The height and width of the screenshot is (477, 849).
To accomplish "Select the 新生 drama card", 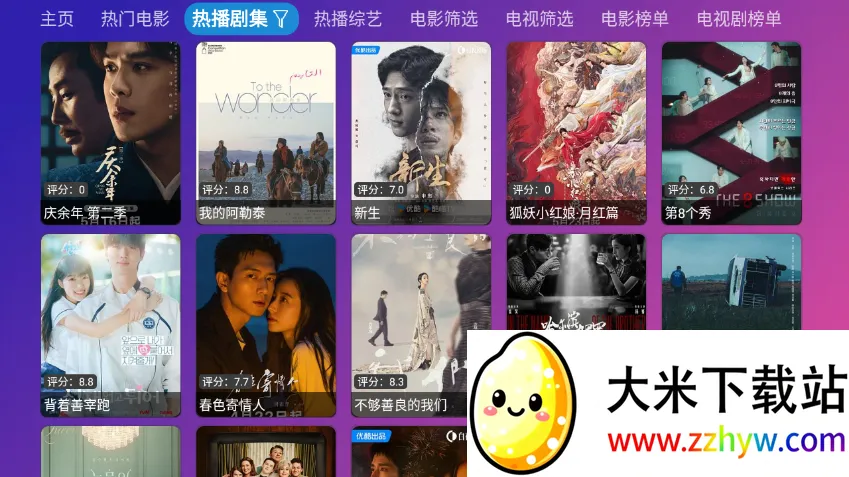I will tap(421, 132).
